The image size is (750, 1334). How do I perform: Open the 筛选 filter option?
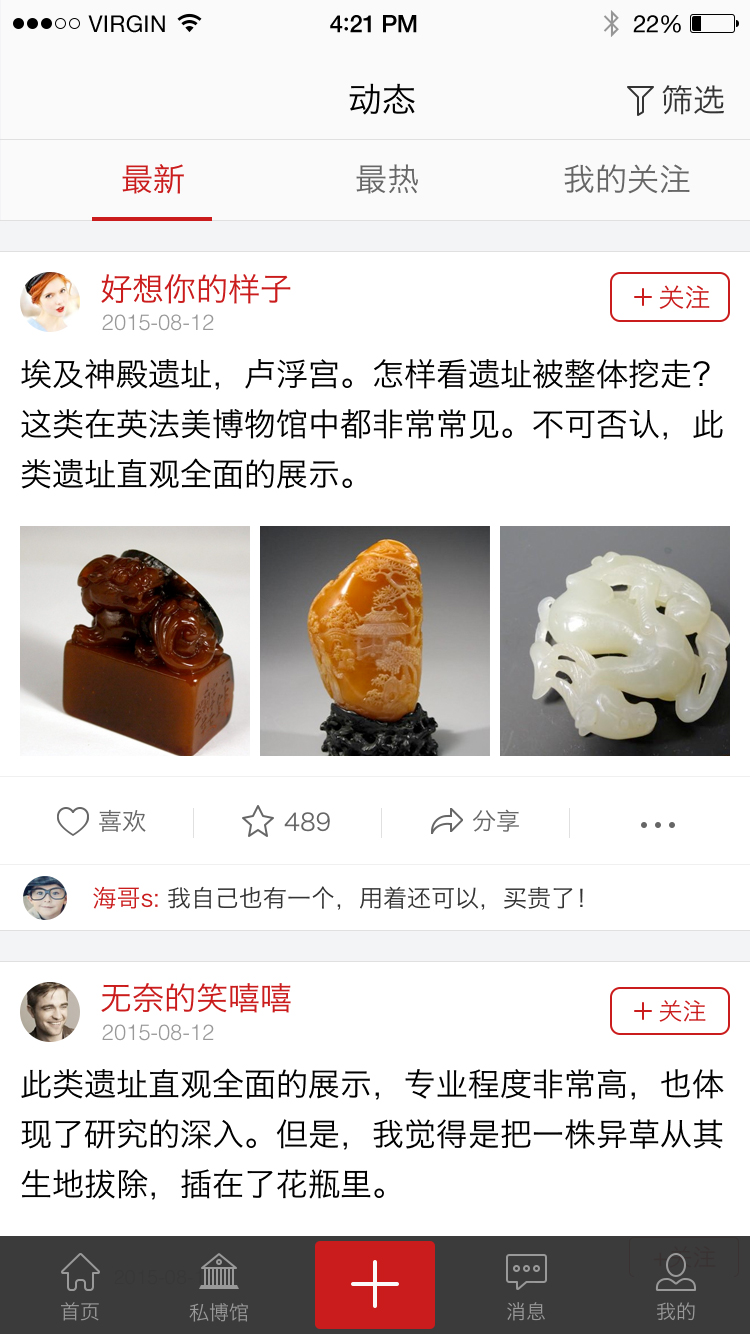click(675, 100)
